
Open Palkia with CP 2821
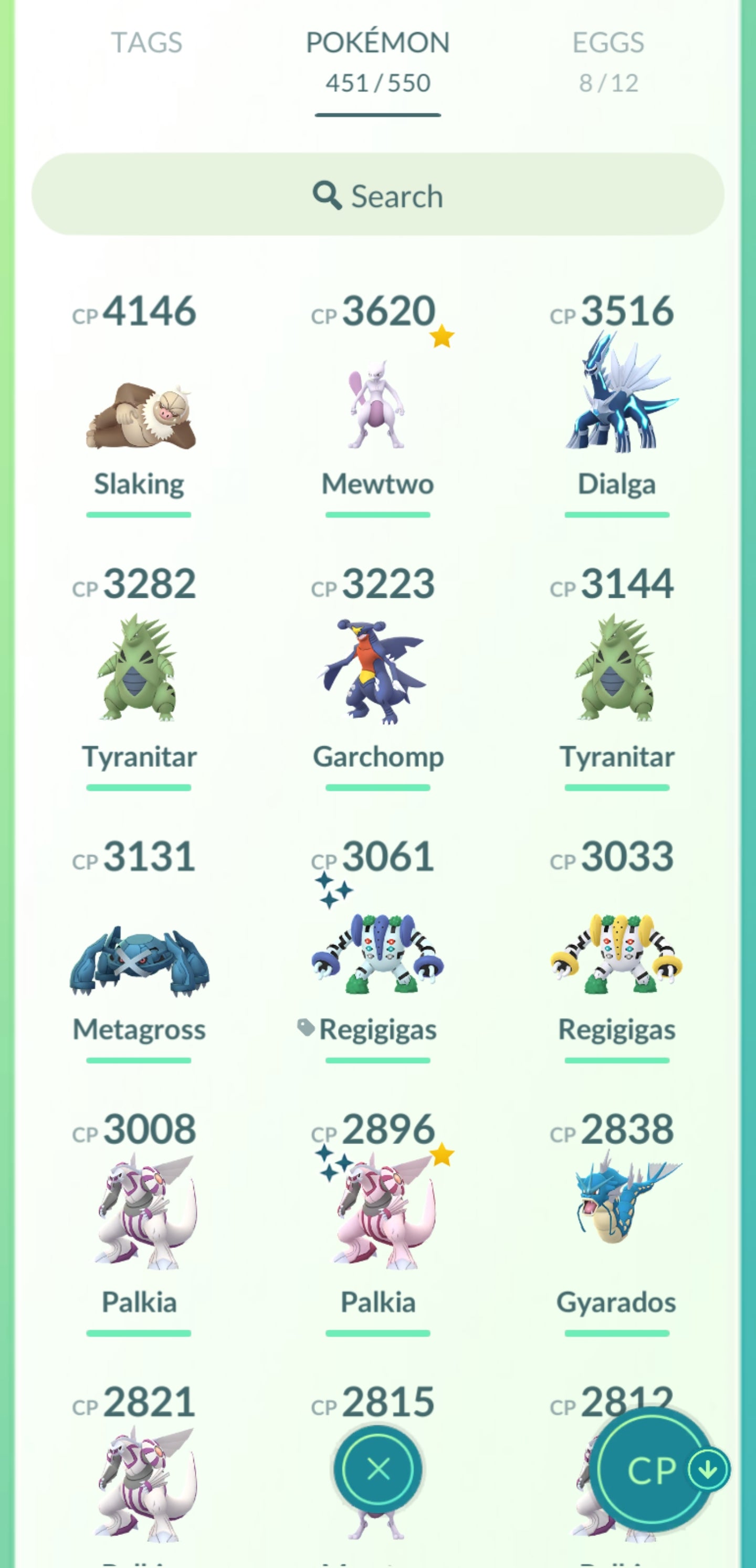140,1479
